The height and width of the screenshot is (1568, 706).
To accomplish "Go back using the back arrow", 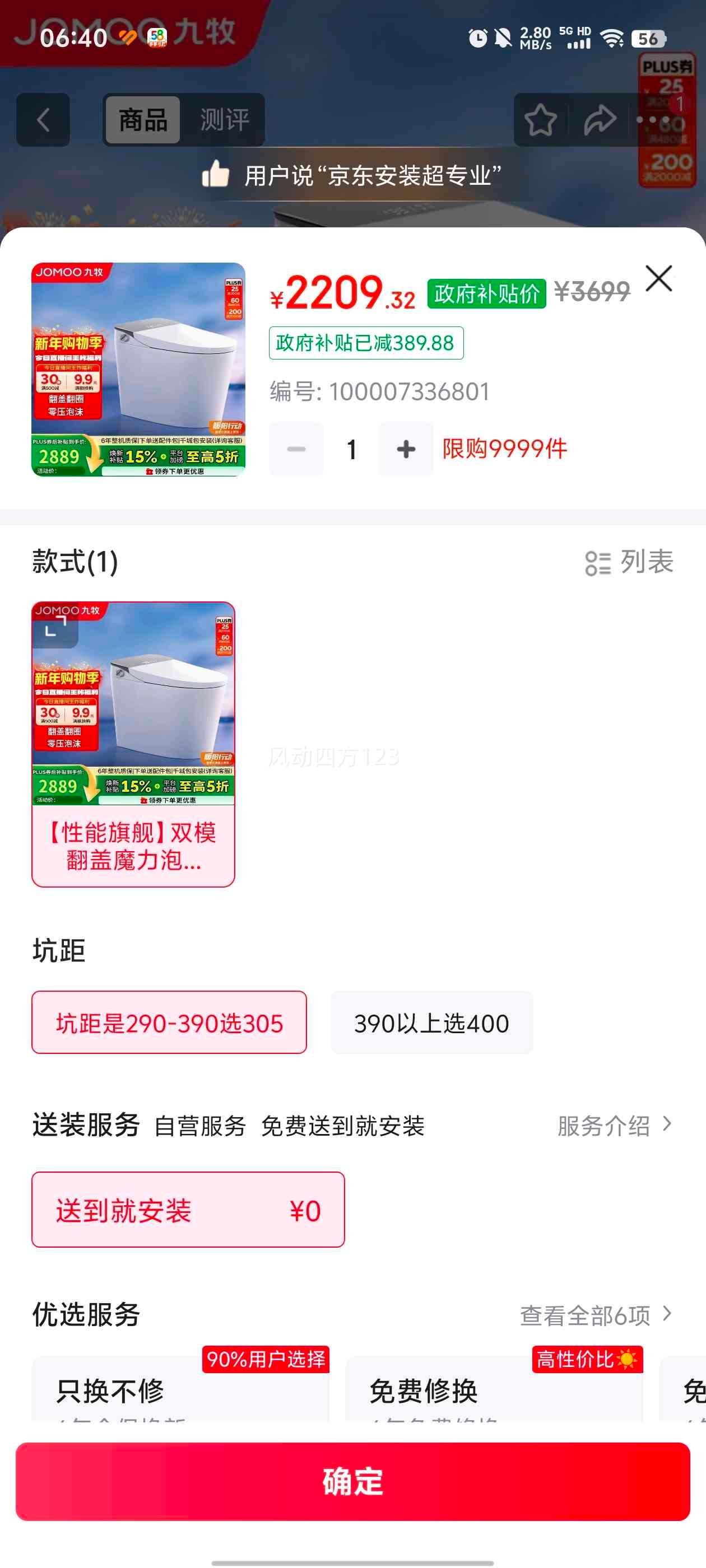I will coord(43,119).
